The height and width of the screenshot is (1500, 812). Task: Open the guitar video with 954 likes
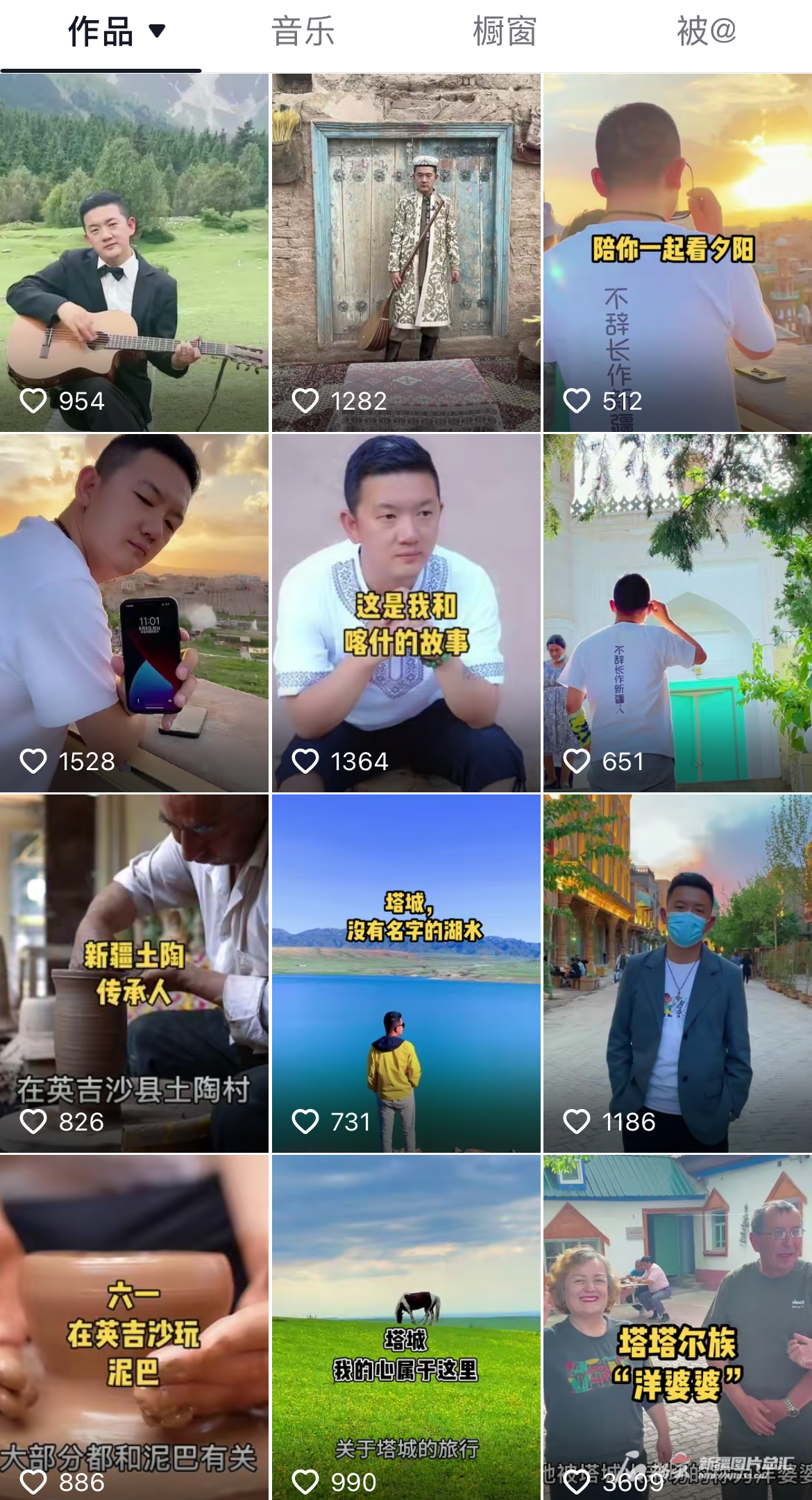pos(134,253)
